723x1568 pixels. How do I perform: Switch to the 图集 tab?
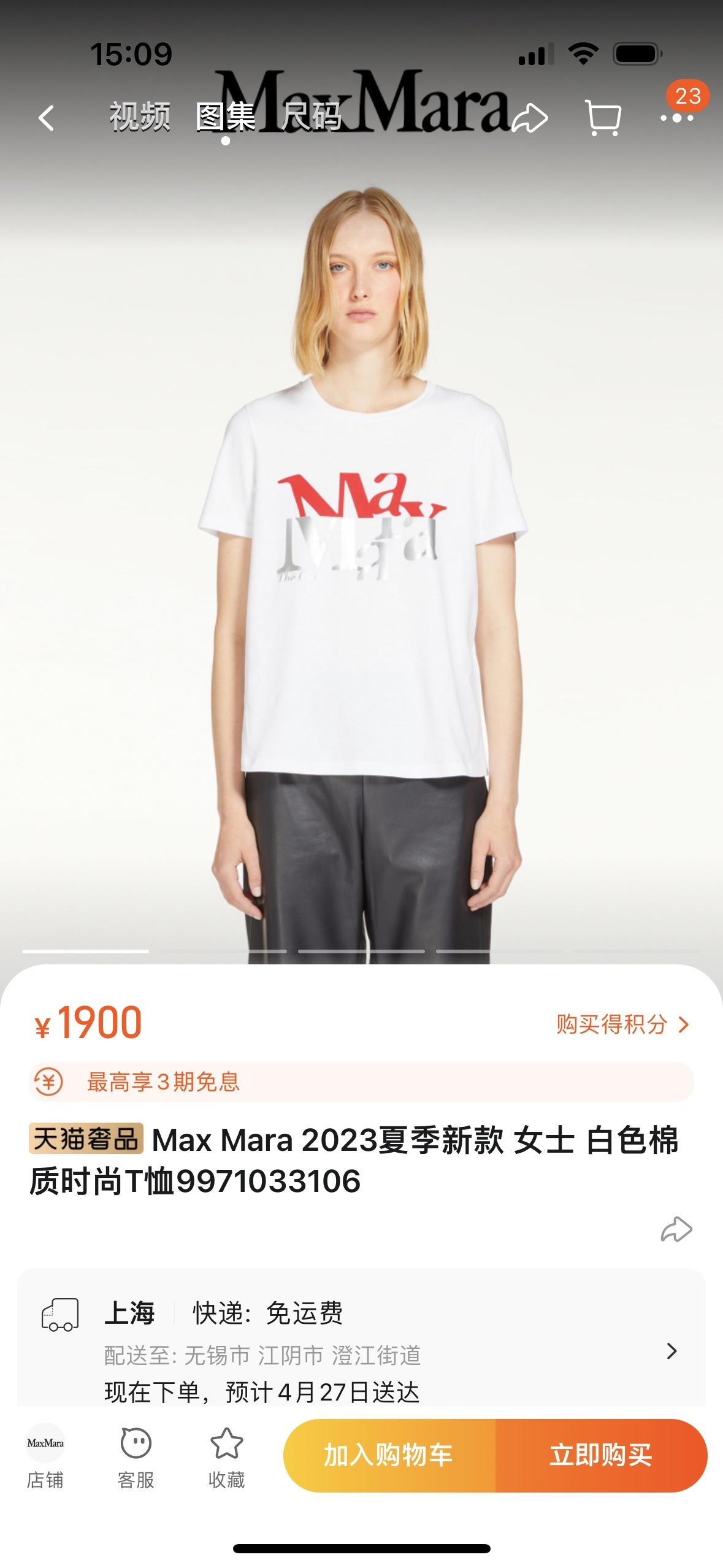[225, 117]
